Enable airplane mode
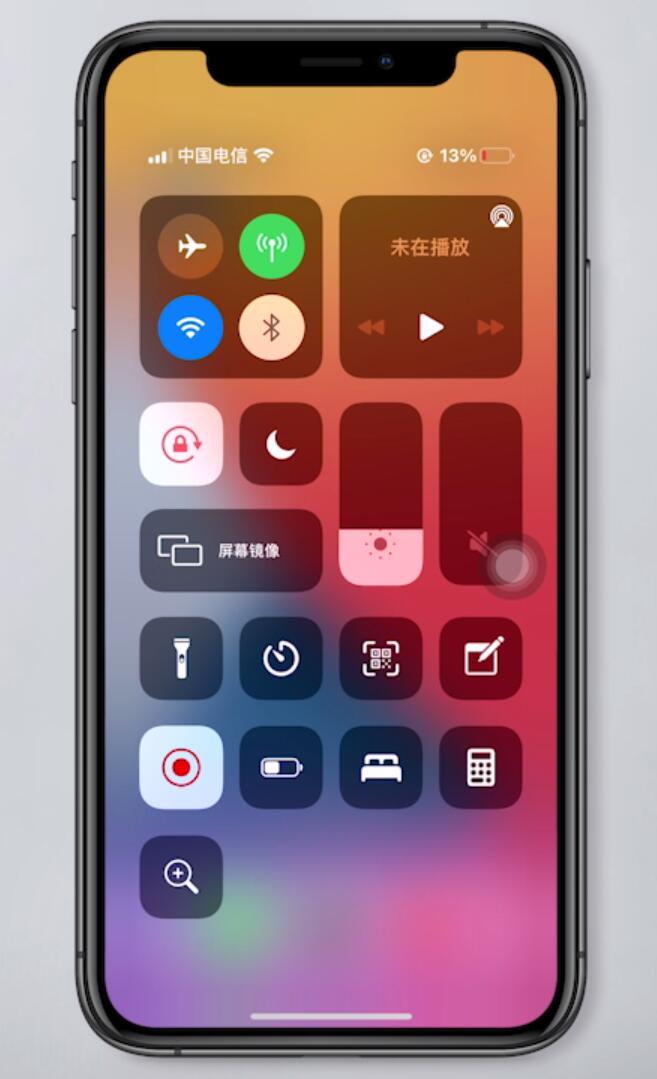 click(190, 246)
